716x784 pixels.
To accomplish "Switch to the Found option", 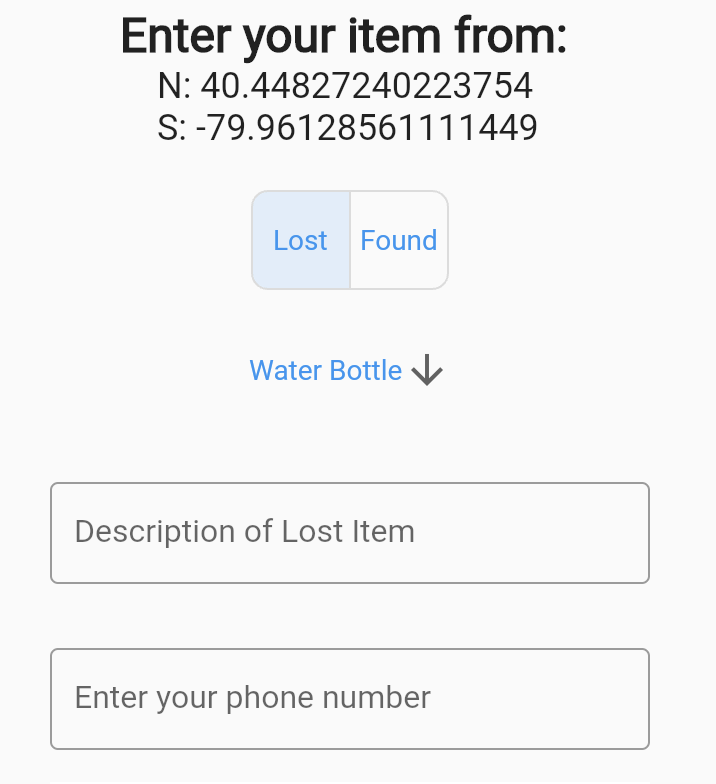I will point(398,240).
